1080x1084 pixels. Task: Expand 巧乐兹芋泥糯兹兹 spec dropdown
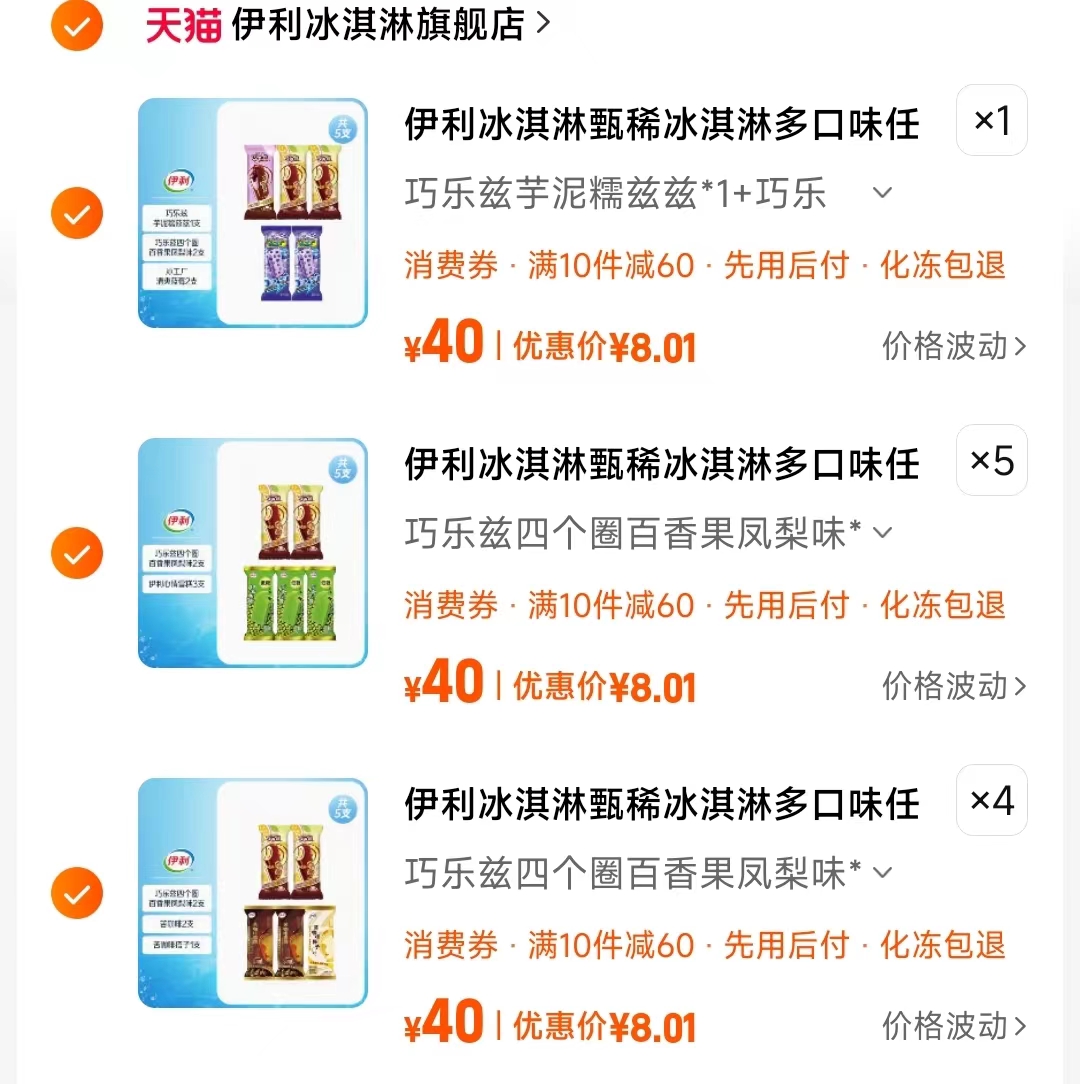click(x=881, y=192)
